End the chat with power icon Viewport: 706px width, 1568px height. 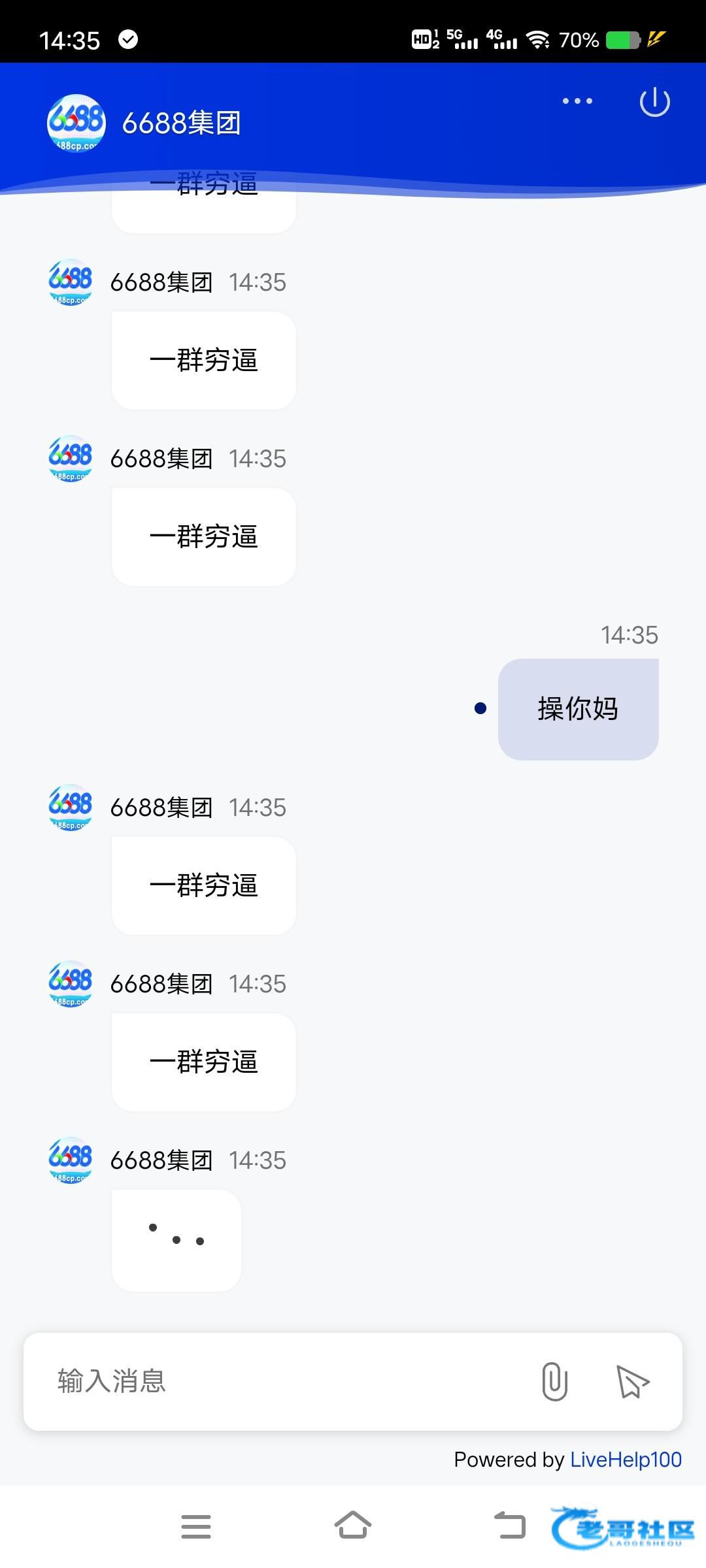(654, 103)
